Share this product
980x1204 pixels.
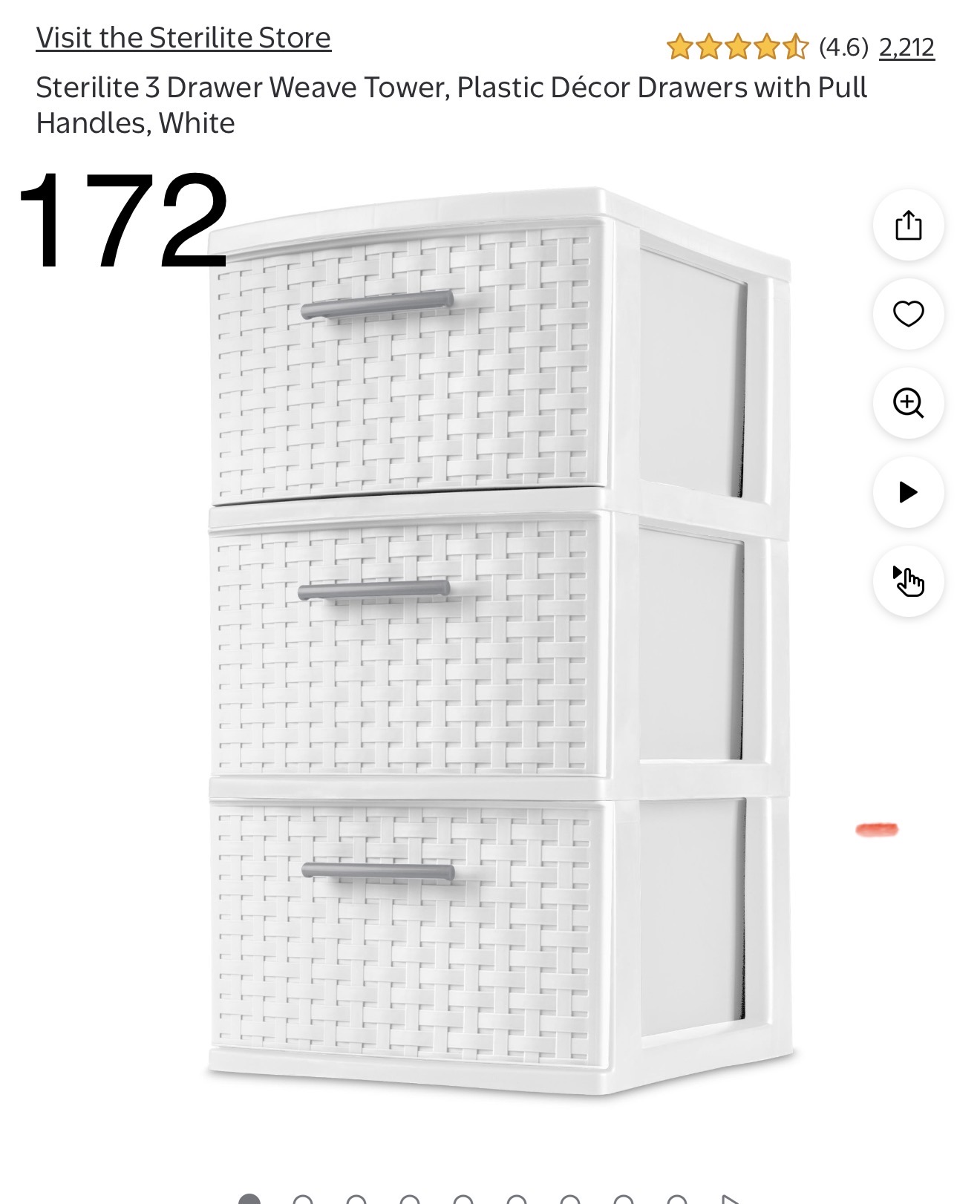908,225
